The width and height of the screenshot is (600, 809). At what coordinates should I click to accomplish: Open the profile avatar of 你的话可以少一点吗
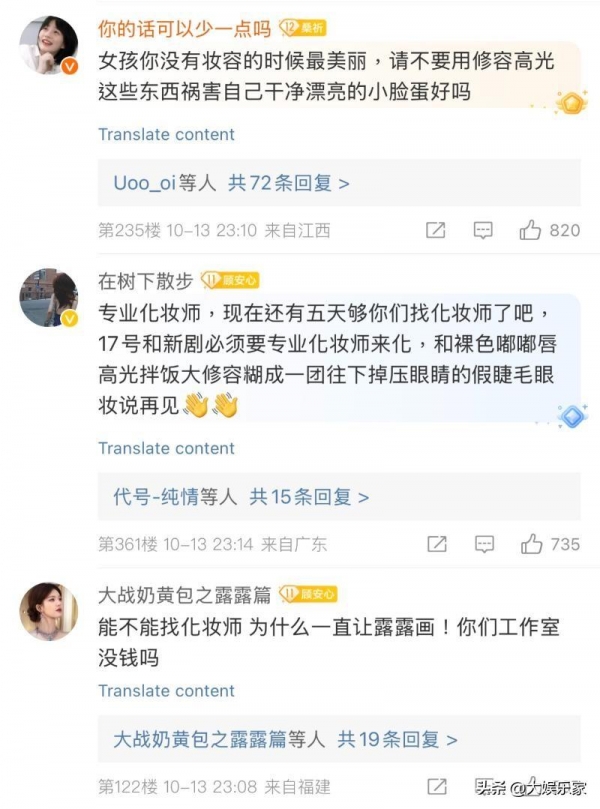tap(49, 46)
